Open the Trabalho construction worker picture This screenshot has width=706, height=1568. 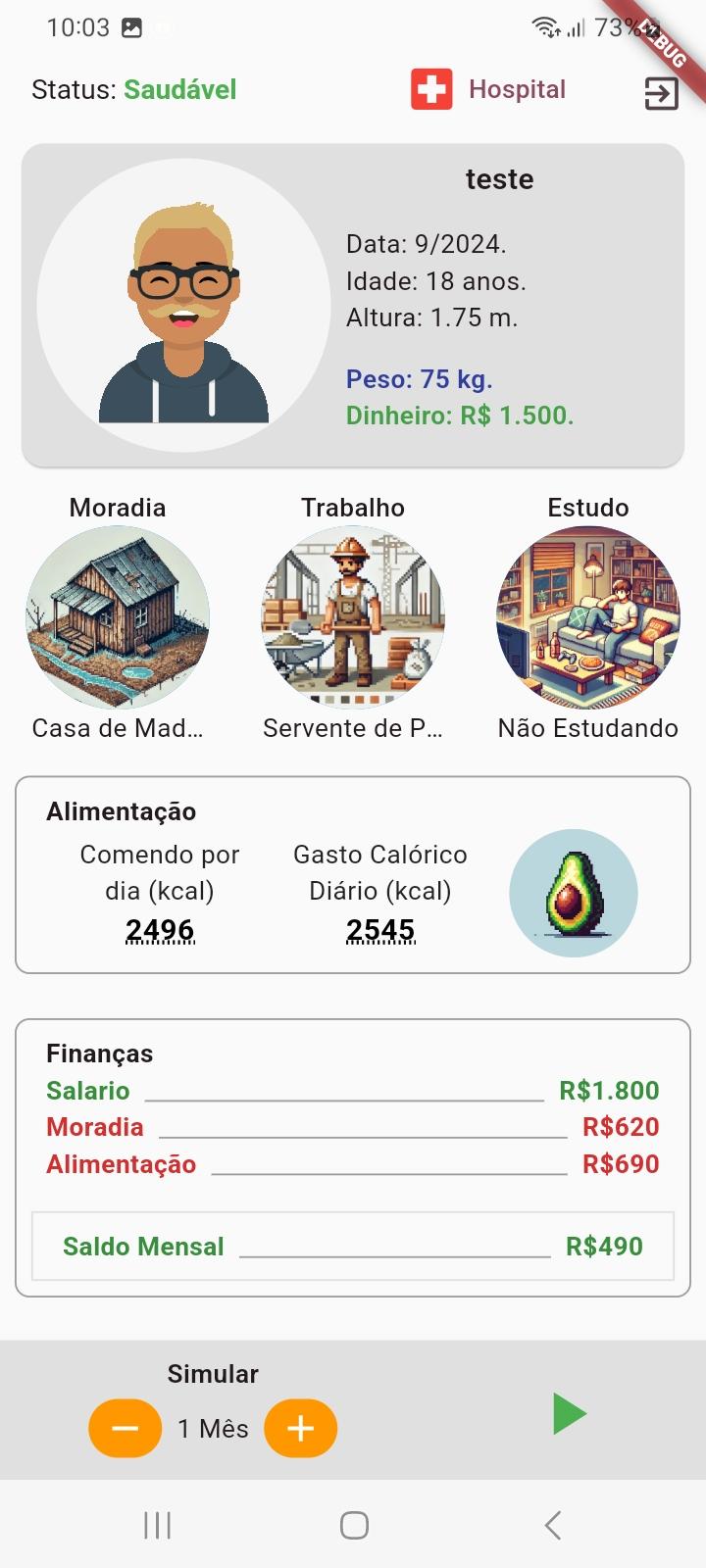353,617
